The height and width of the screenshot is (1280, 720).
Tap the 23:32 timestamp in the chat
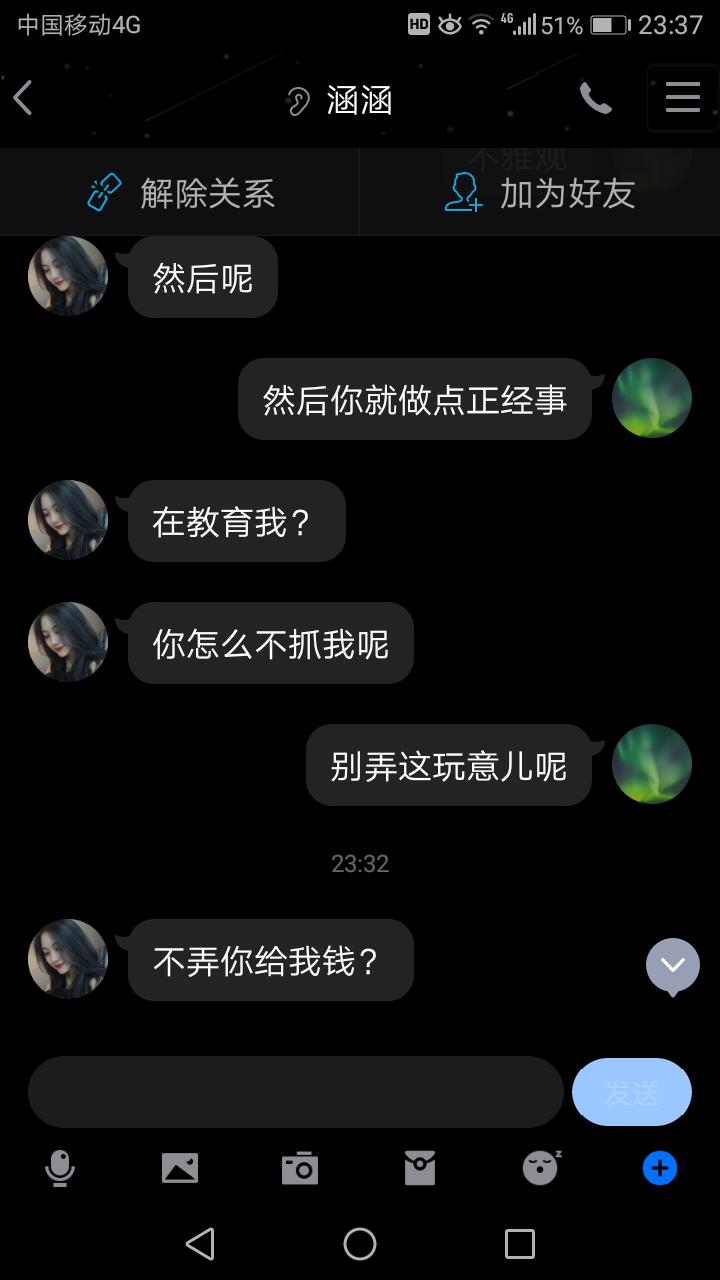point(360,863)
